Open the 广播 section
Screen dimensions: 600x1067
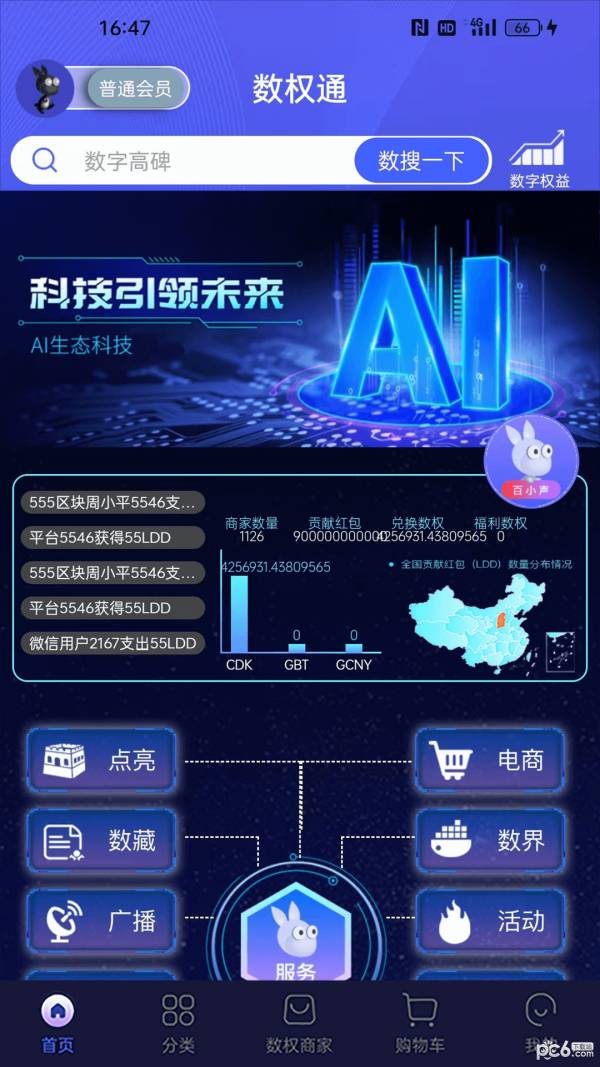point(101,921)
